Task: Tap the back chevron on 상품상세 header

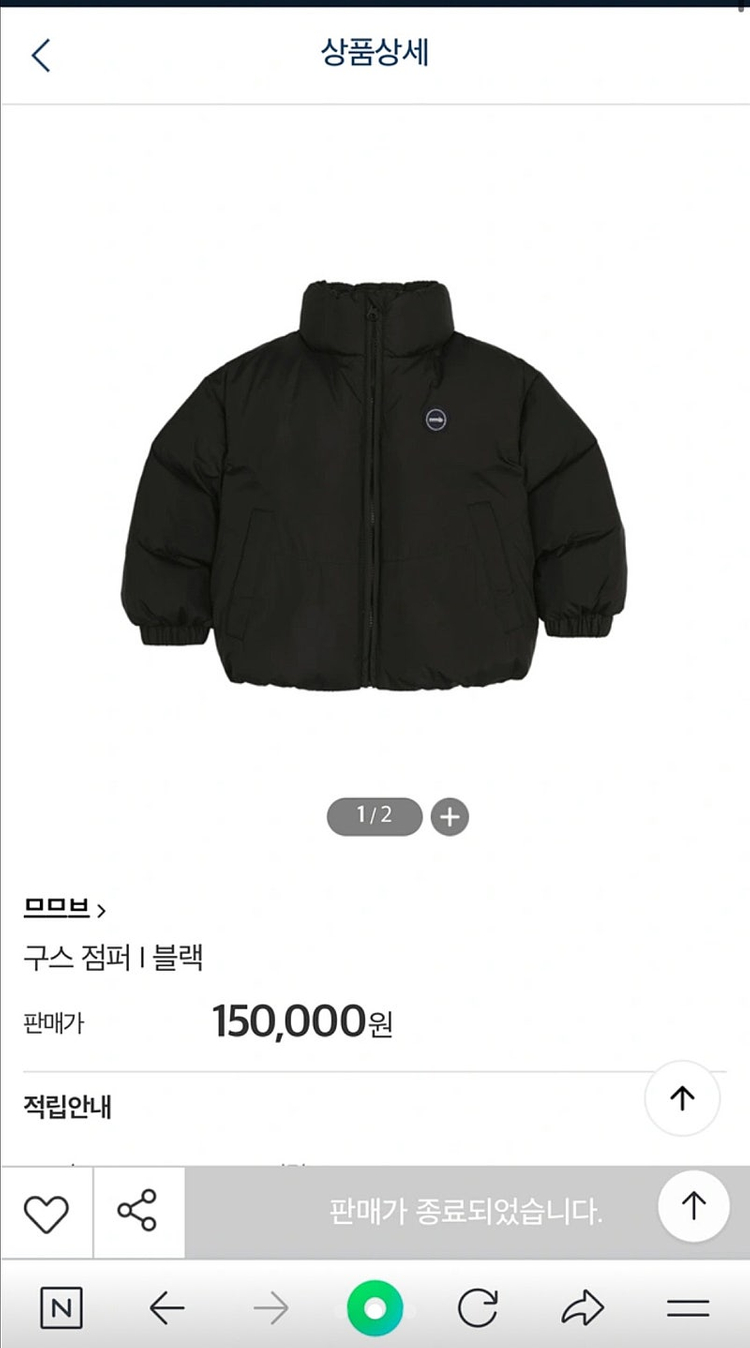Action: pos(40,57)
